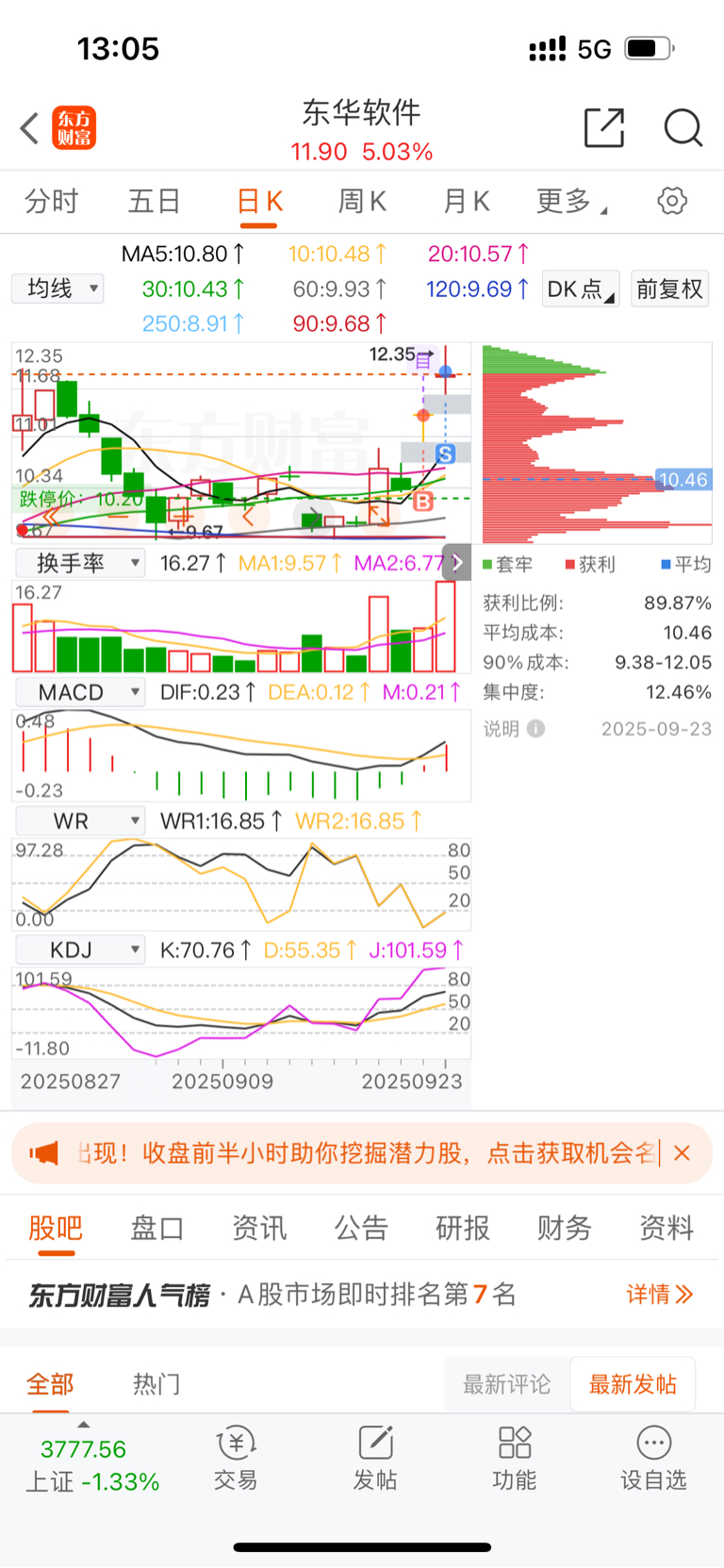
Task: Open the 研报 tab
Action: tap(463, 1228)
